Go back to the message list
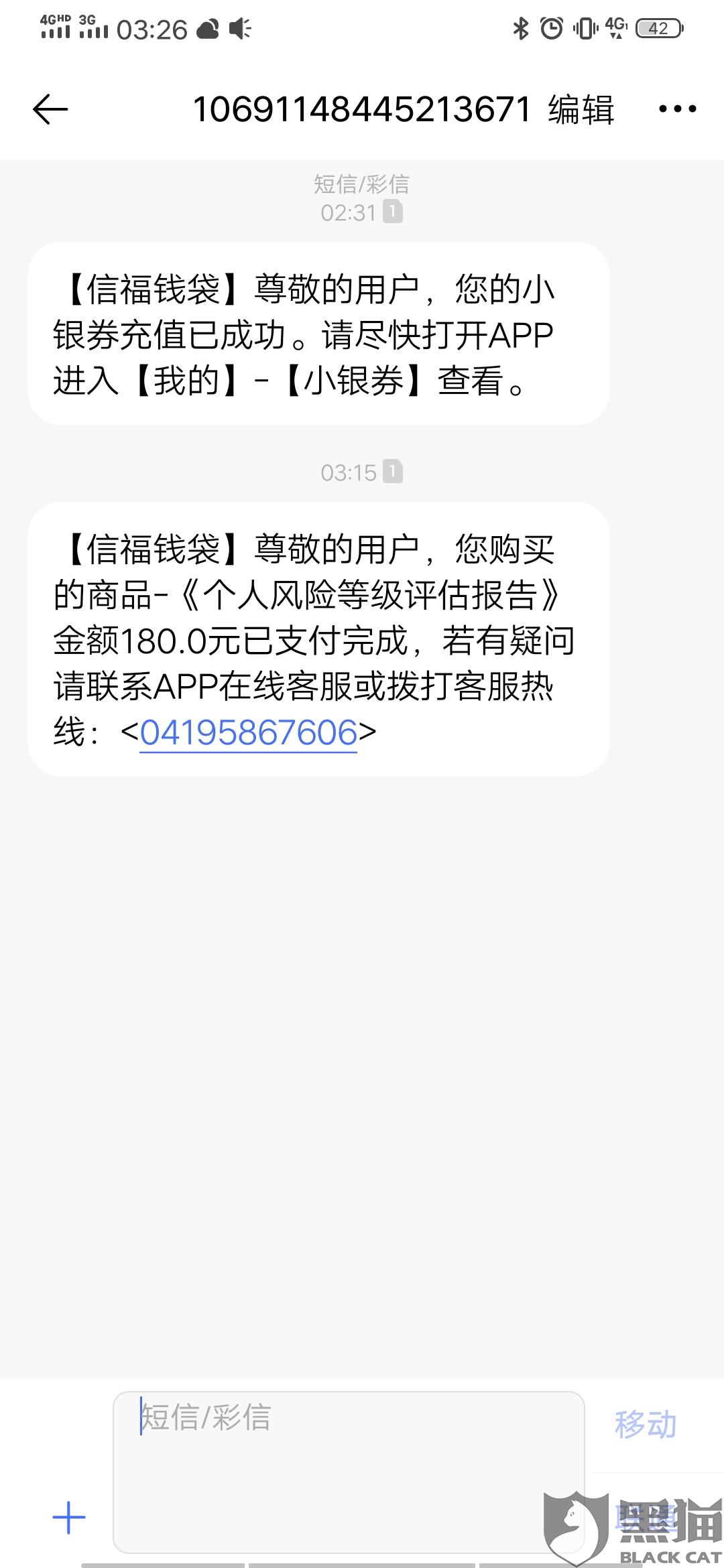Viewport: 724px width, 1568px height. [50, 109]
